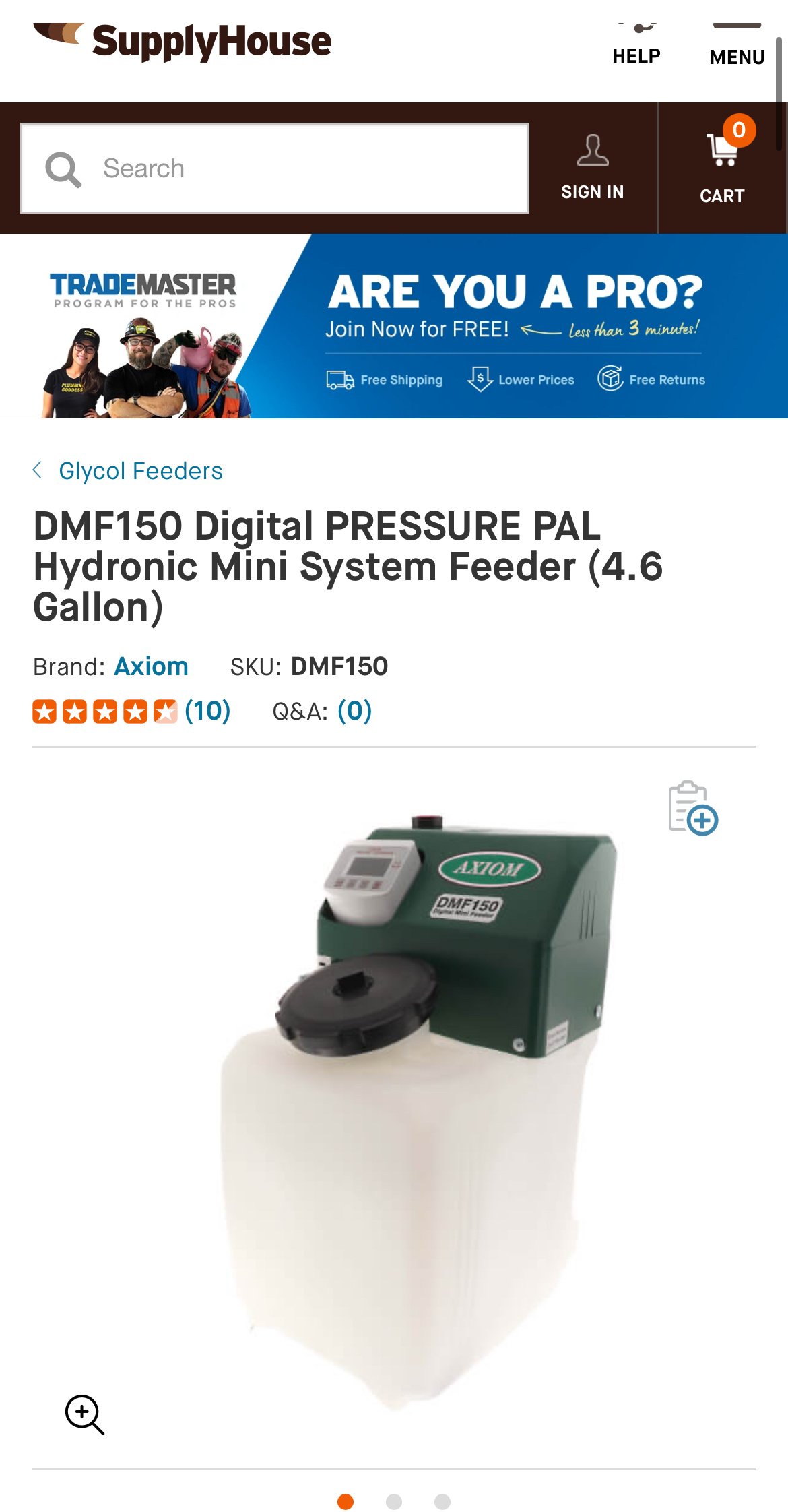Zoom into the product image
This screenshot has height=1512, width=788.
pyautogui.click(x=84, y=1414)
